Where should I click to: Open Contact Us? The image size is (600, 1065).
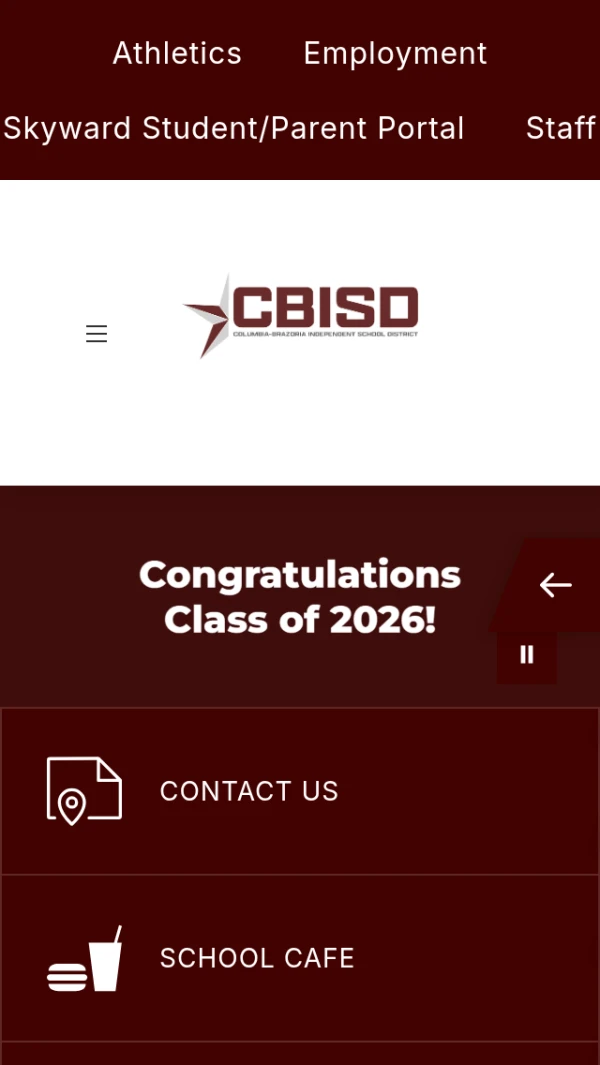[300, 791]
